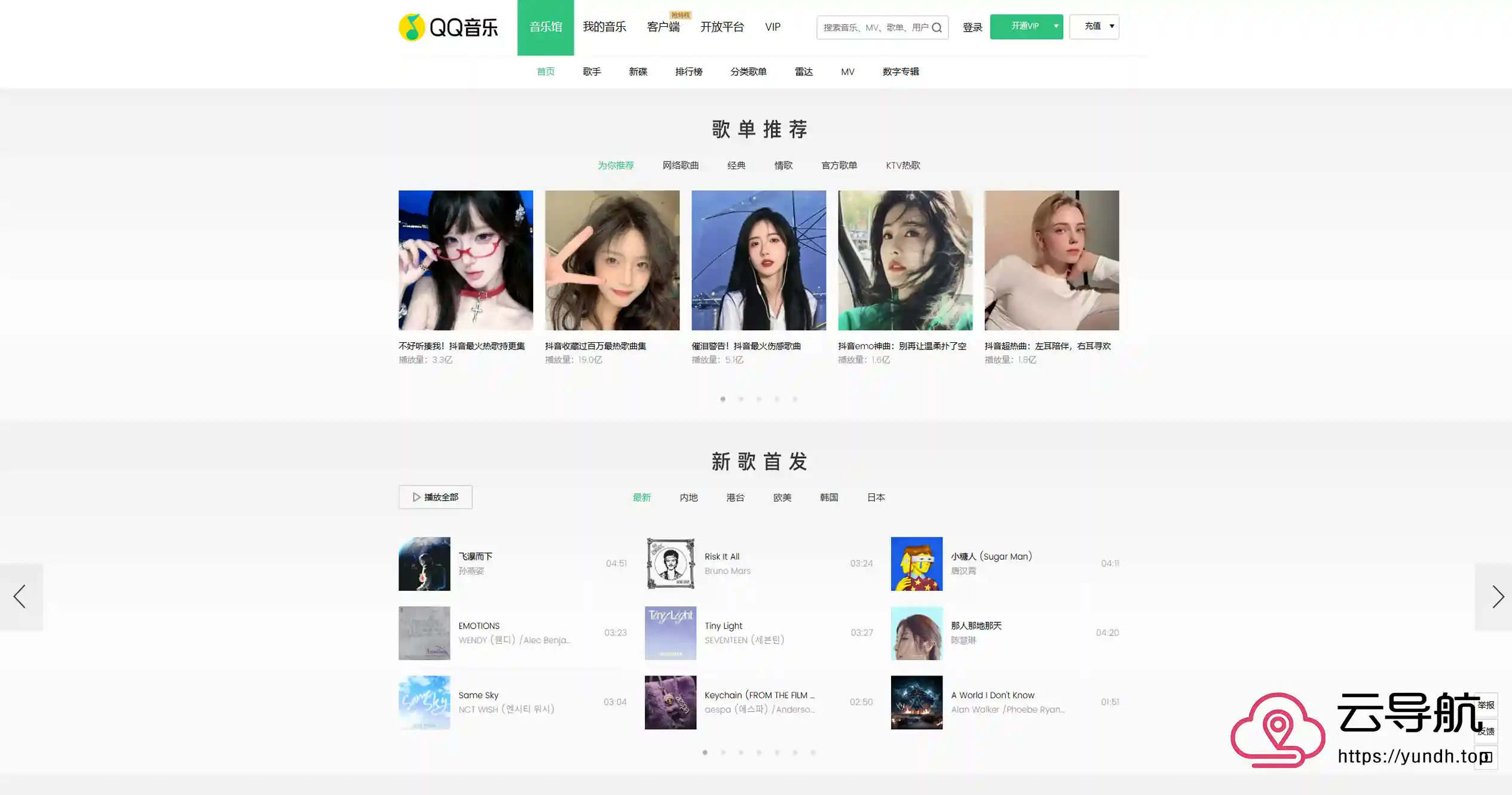Play the song Risk It All

(721, 556)
